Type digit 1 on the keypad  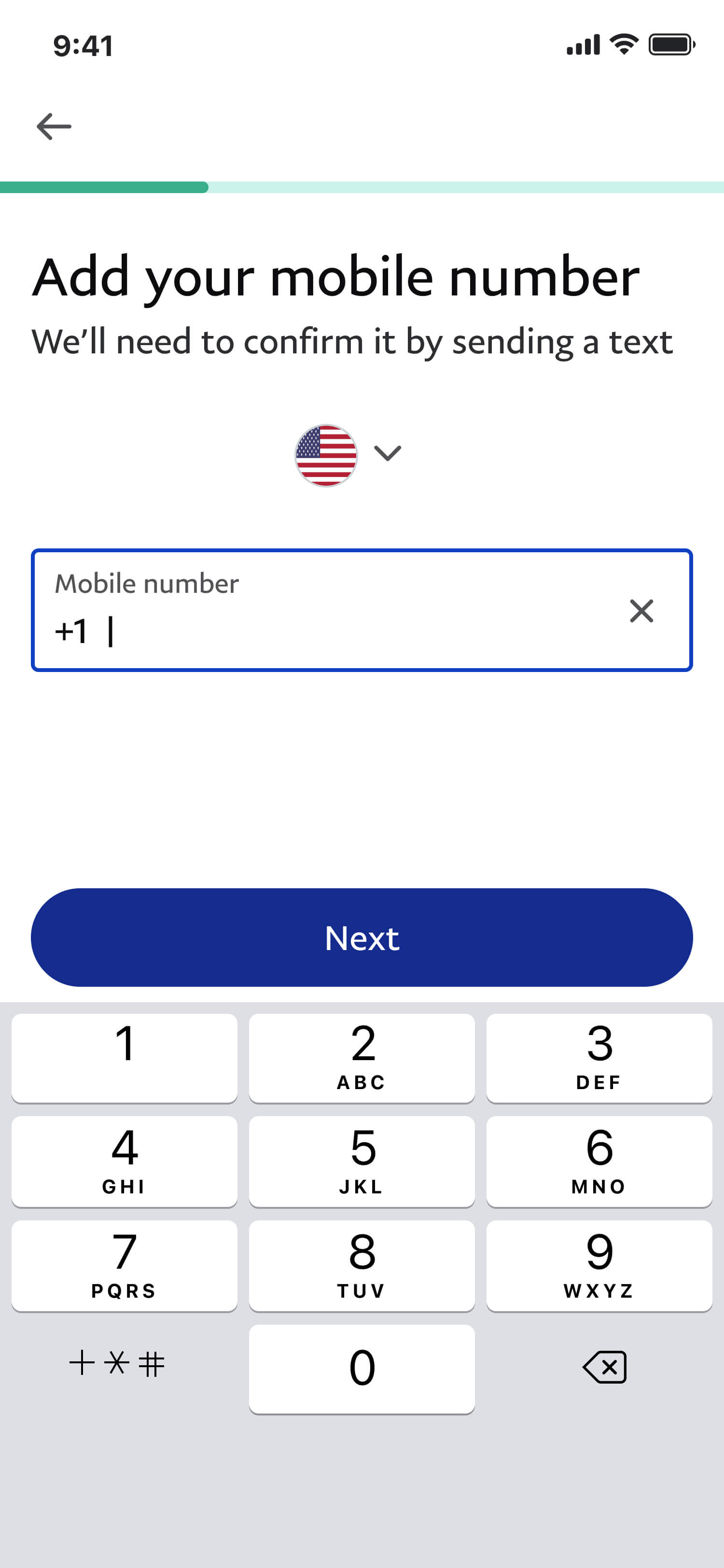tap(124, 1057)
